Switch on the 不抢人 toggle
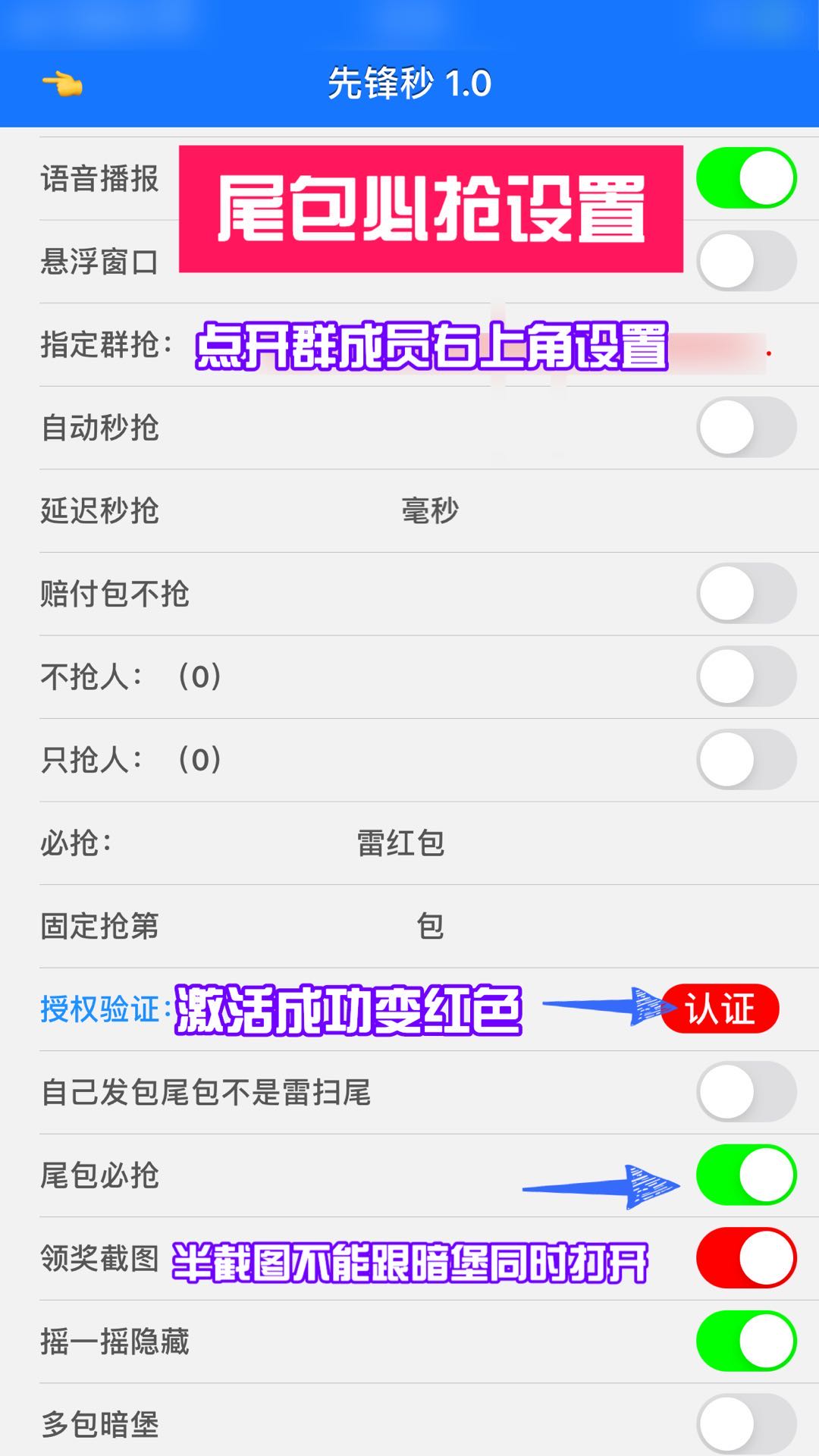This screenshot has width=819, height=1456. (x=746, y=676)
